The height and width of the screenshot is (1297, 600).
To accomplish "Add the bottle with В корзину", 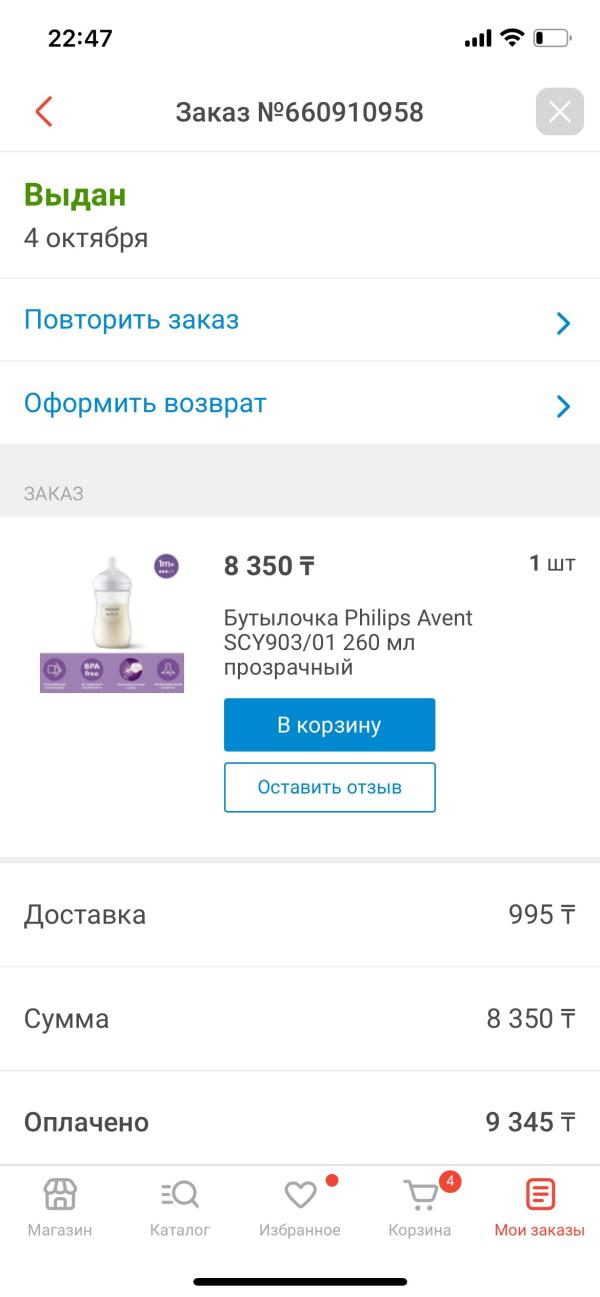I will (329, 725).
